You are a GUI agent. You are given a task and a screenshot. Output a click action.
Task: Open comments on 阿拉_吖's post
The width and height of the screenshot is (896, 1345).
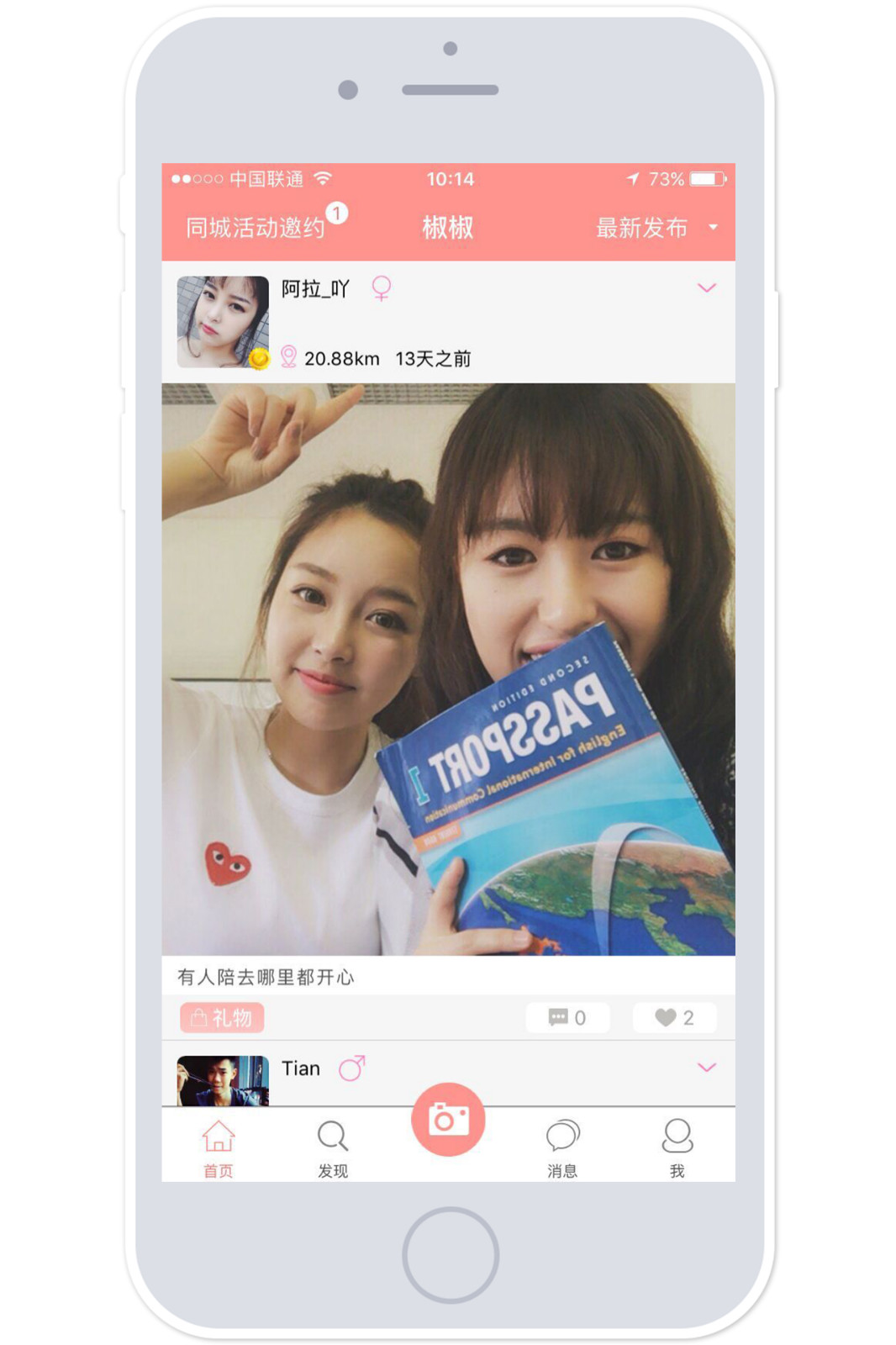pyautogui.click(x=567, y=1018)
